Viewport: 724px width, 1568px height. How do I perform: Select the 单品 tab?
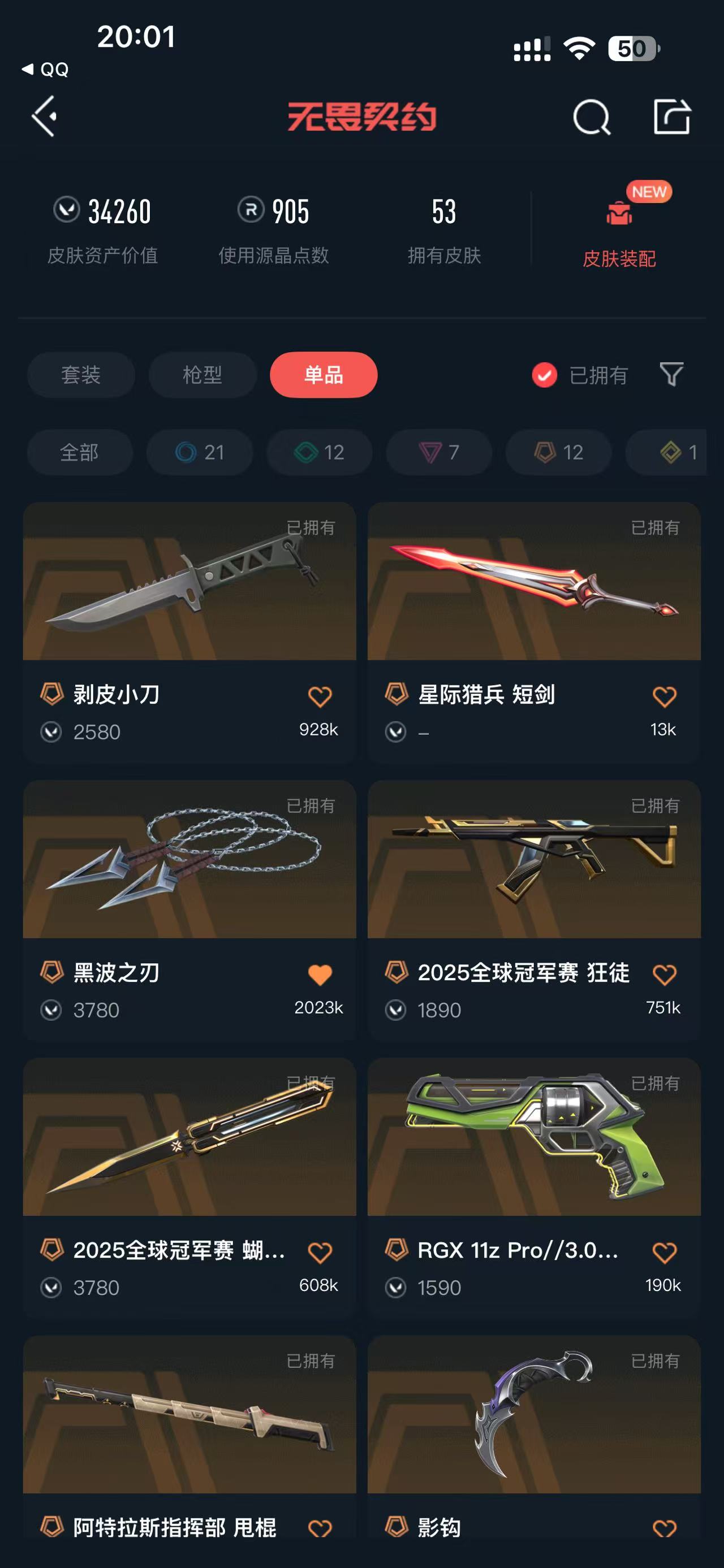324,375
